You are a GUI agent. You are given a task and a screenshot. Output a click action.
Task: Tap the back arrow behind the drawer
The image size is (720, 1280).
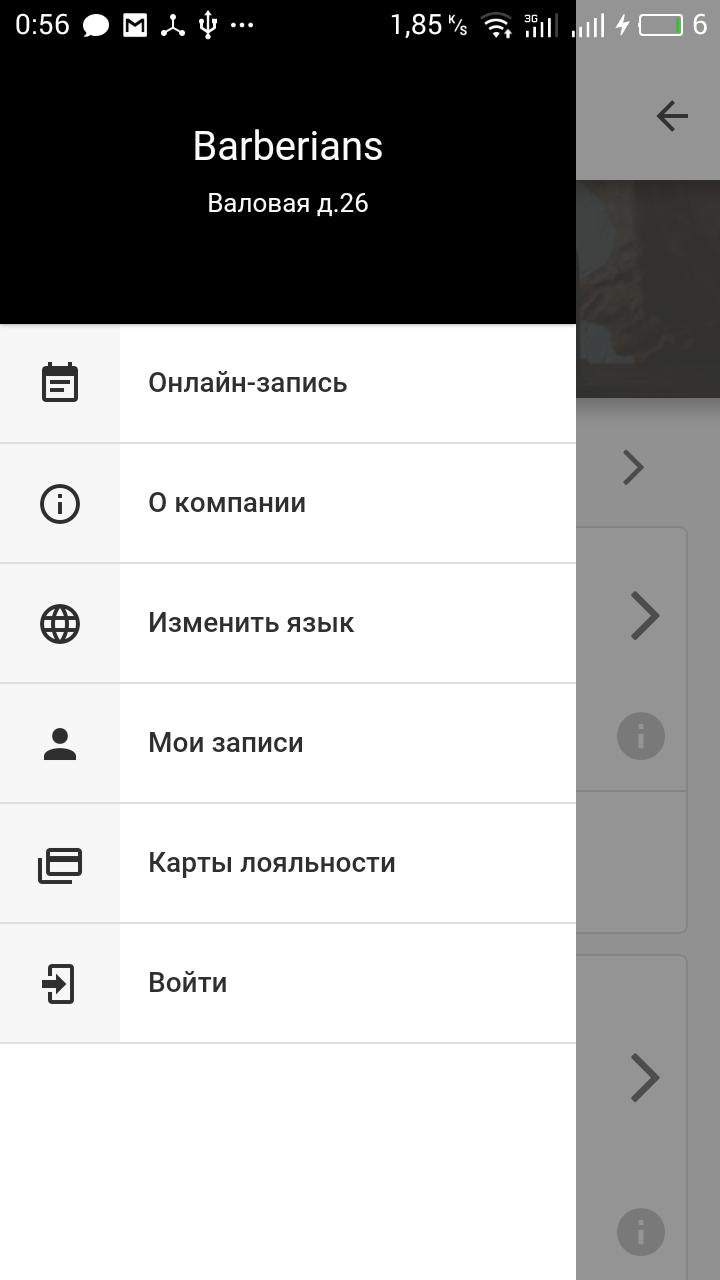[672, 117]
